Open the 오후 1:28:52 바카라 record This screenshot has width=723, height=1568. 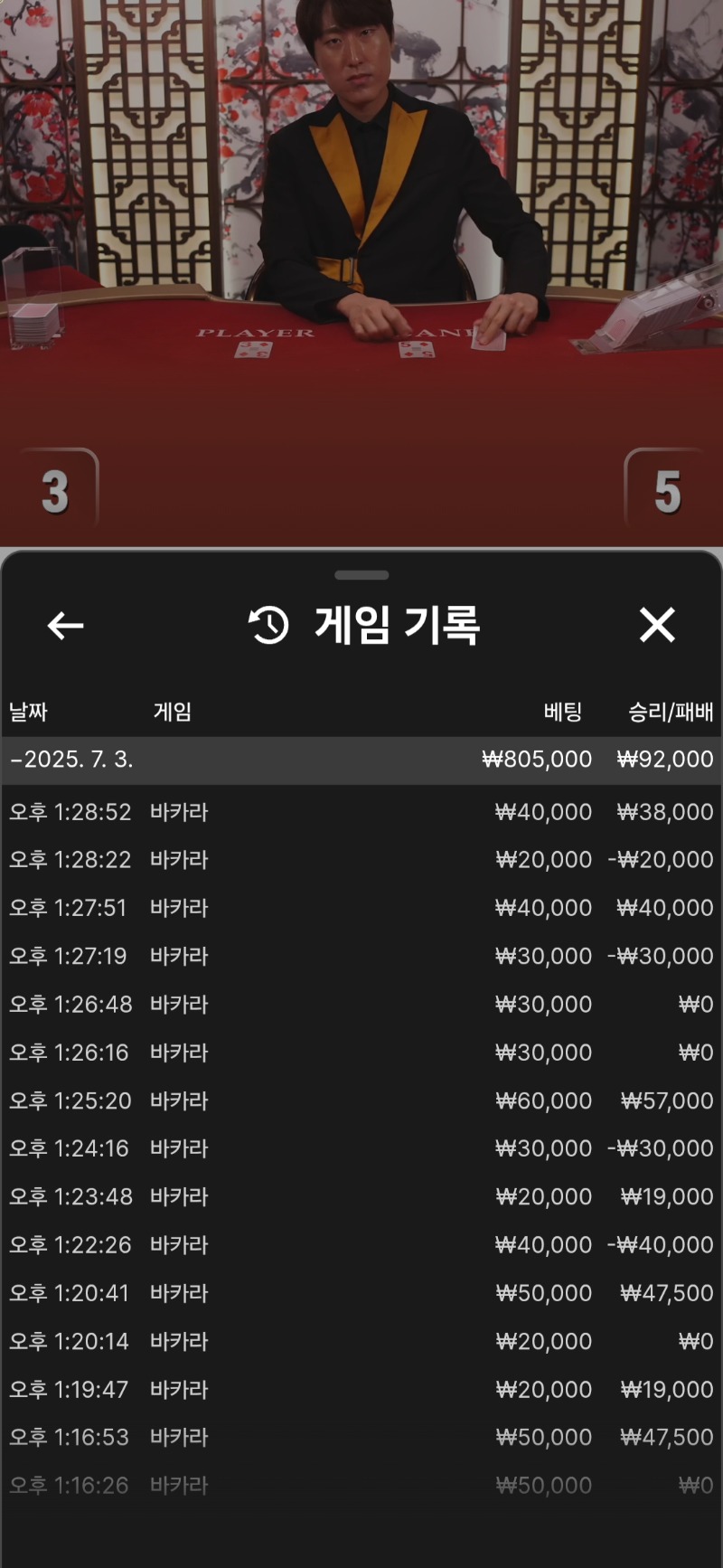[361, 812]
